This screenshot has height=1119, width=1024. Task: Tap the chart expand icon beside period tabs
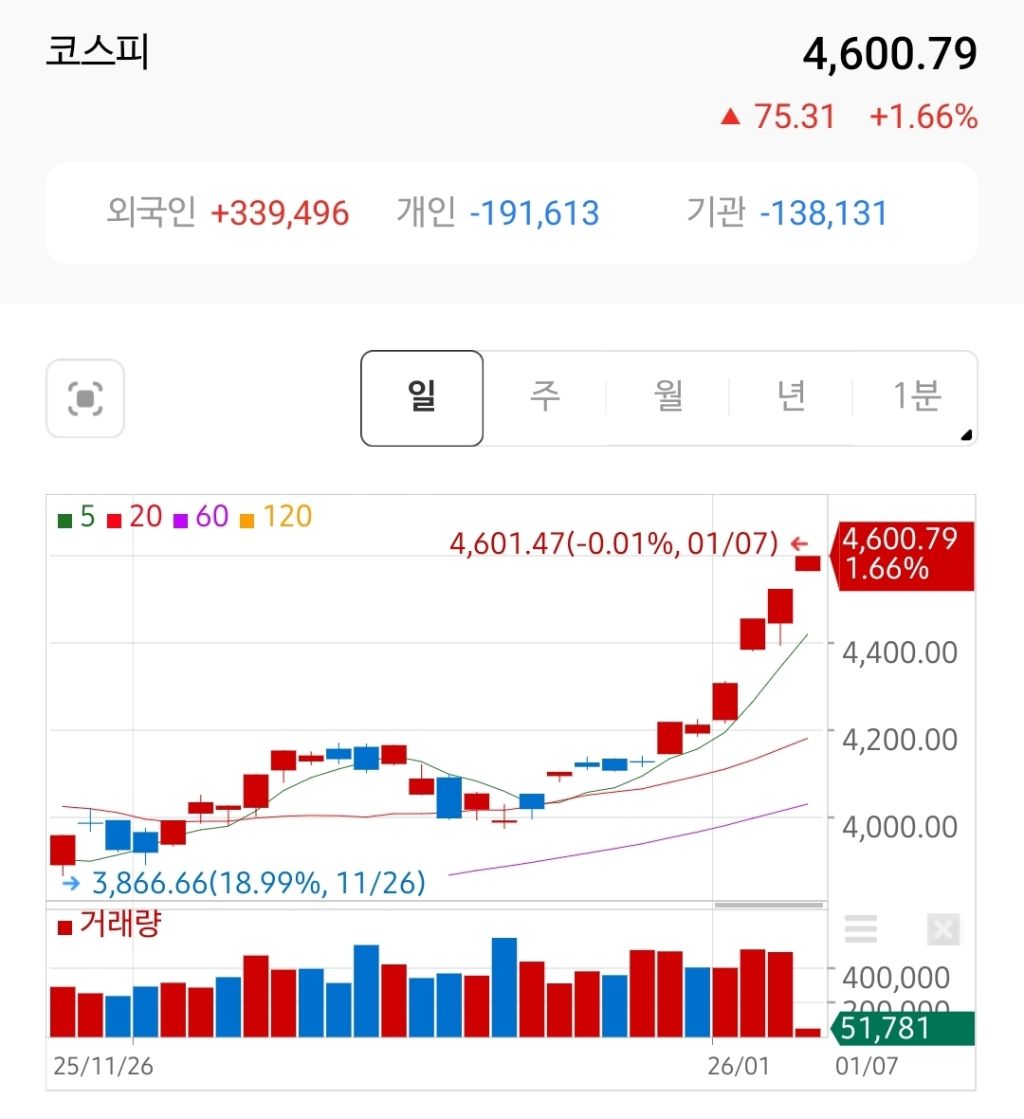point(85,399)
